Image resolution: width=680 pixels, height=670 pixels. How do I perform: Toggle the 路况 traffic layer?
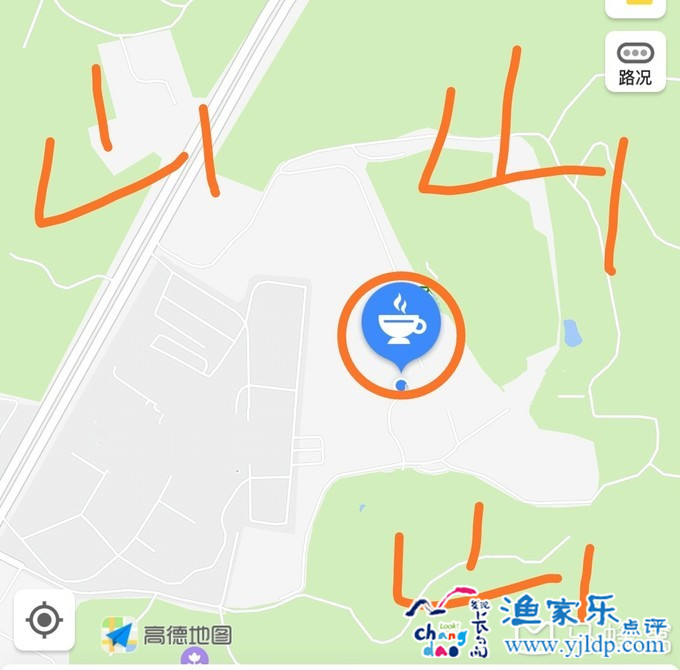635,62
